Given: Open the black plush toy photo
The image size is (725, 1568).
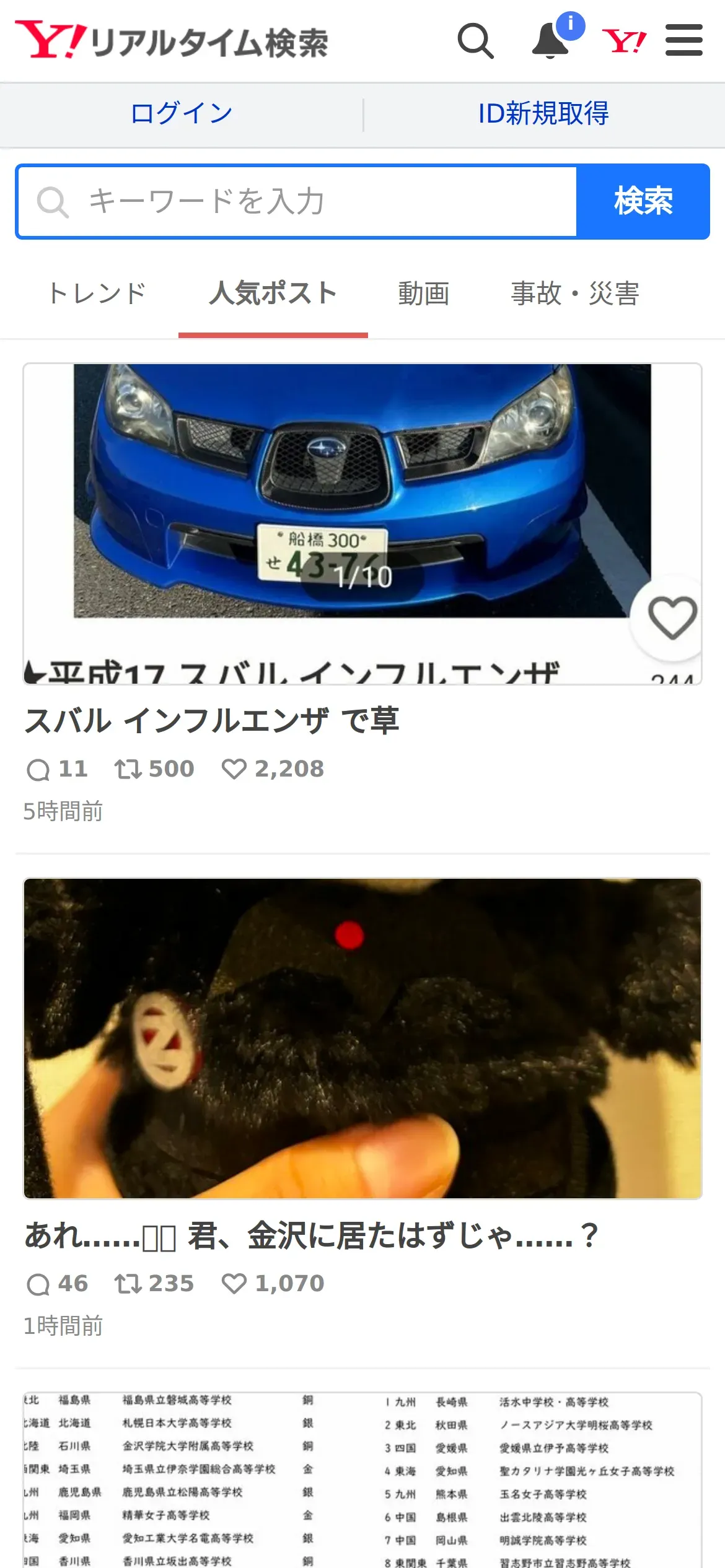Looking at the screenshot, I should (362, 1039).
